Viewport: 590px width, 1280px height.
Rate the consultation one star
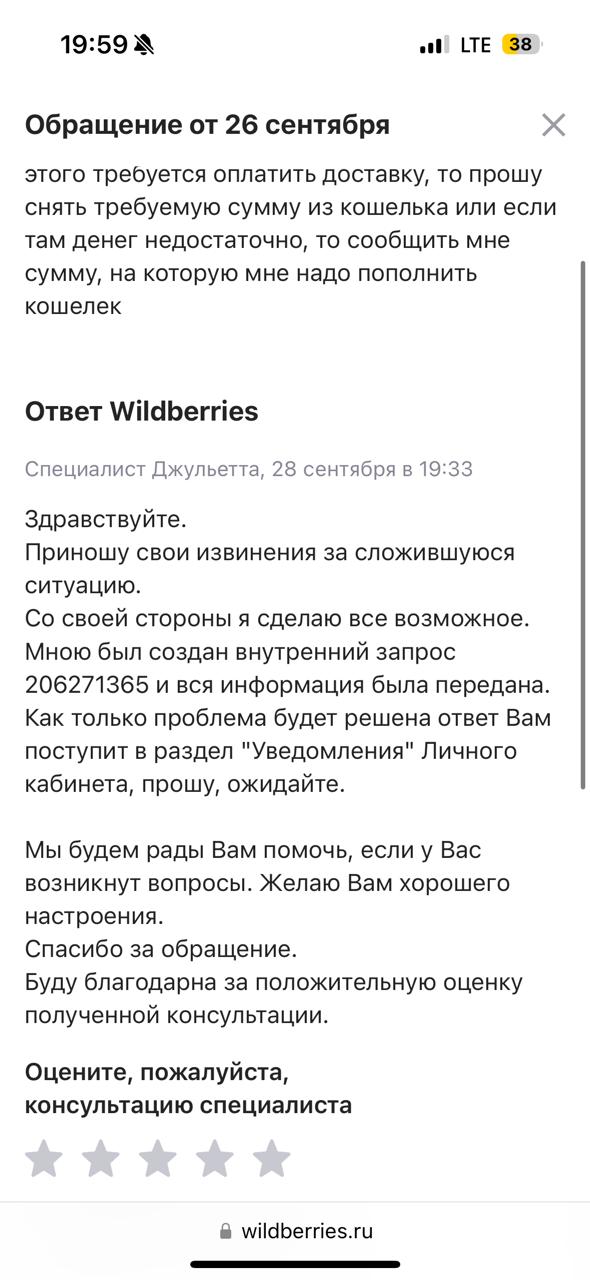(x=44, y=1158)
